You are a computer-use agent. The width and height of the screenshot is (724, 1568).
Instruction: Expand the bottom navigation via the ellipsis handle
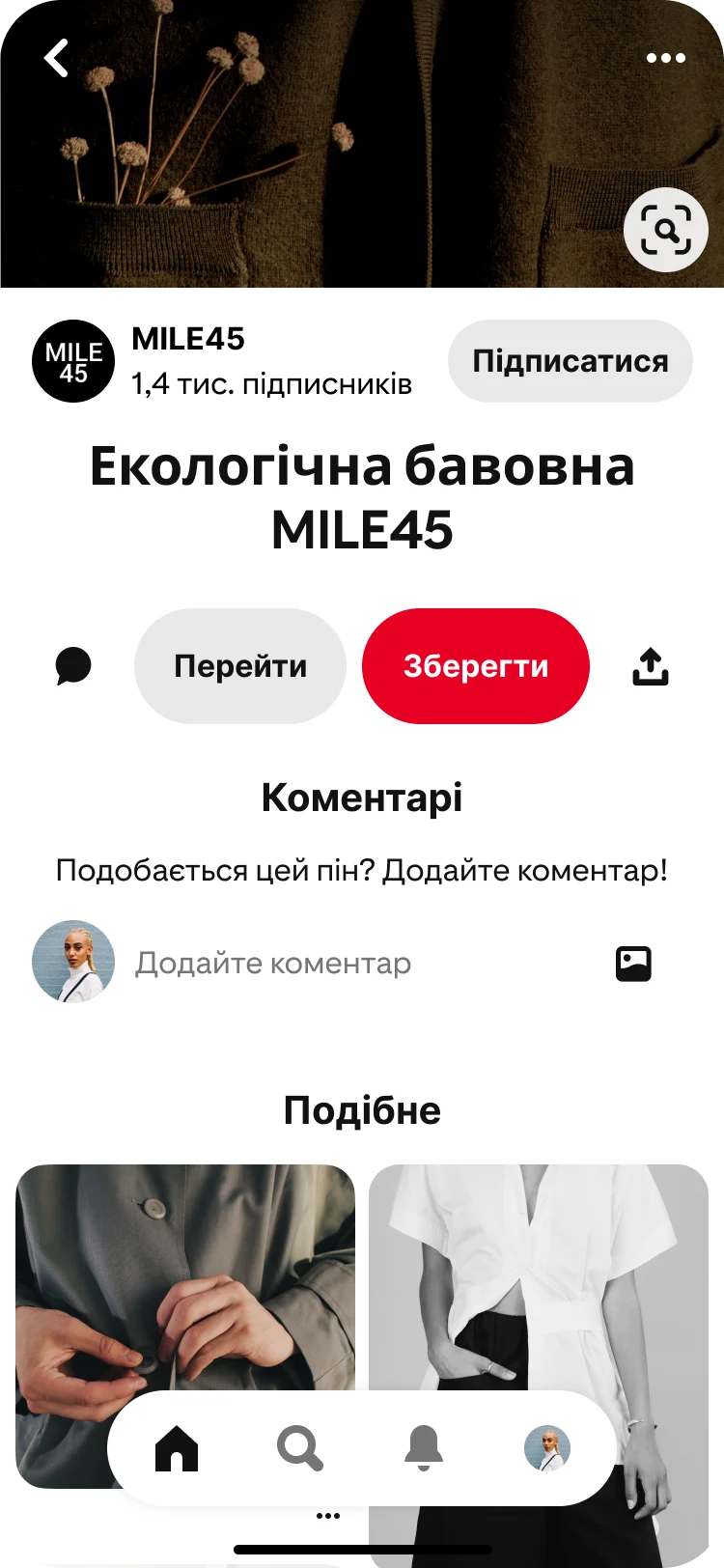tap(328, 1514)
